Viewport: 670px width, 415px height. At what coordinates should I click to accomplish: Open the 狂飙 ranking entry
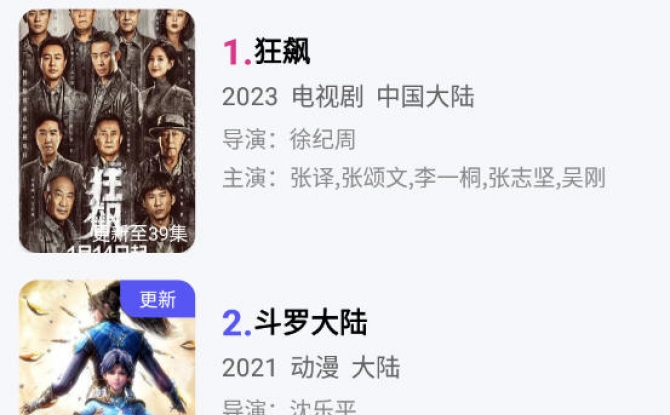(x=282, y=51)
